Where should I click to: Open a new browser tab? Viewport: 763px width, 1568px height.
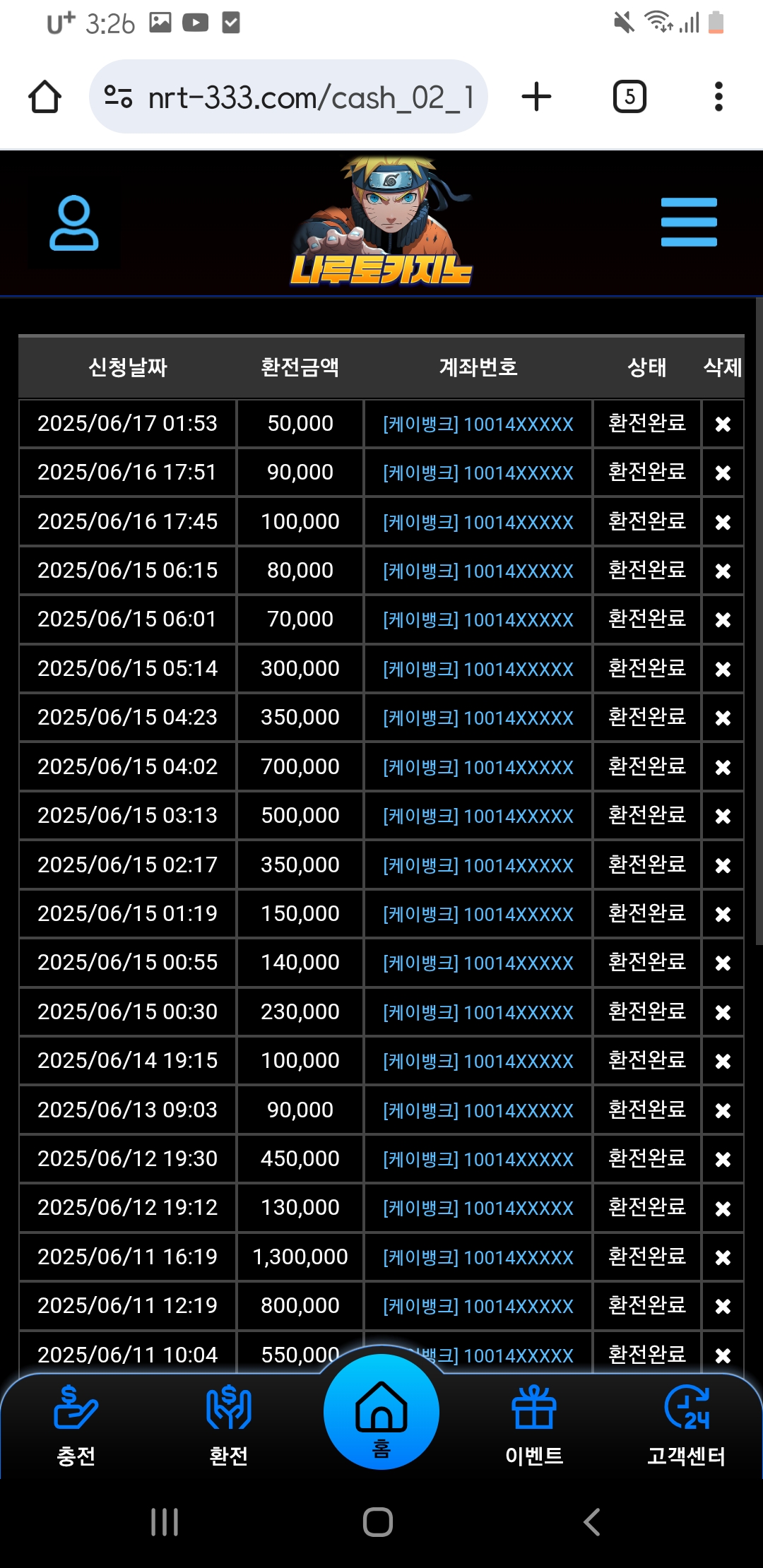point(536,97)
